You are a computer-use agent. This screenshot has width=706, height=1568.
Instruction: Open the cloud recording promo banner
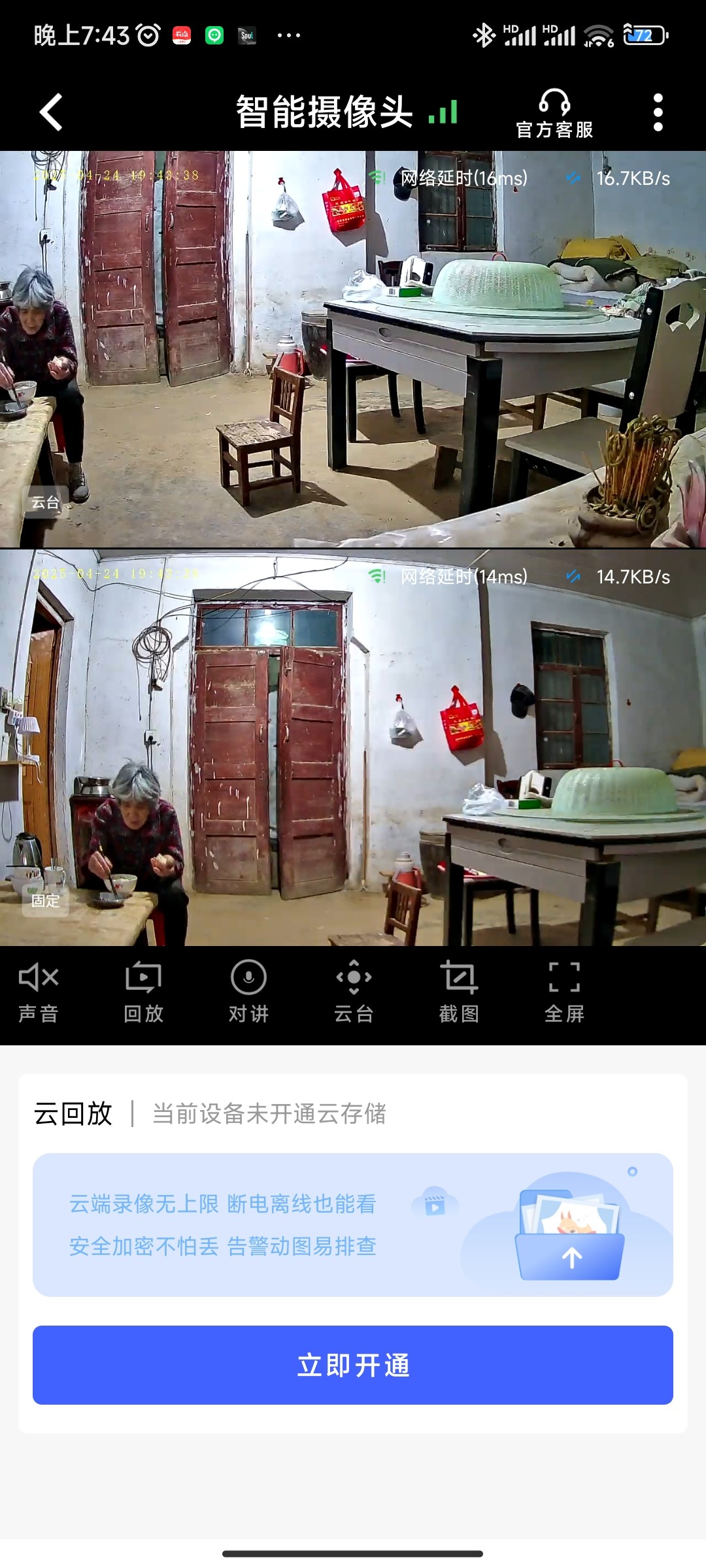click(353, 1225)
